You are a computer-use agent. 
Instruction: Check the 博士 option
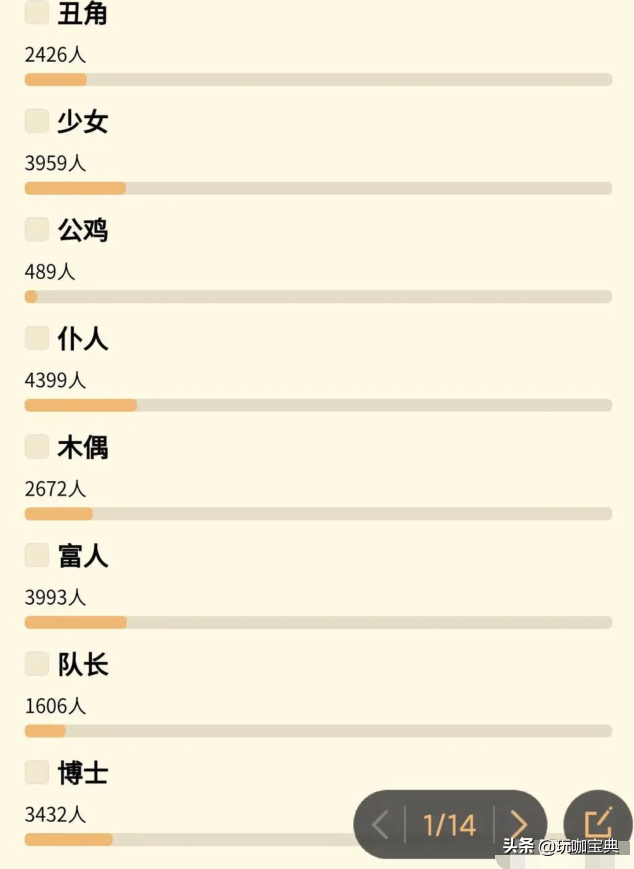point(37,772)
